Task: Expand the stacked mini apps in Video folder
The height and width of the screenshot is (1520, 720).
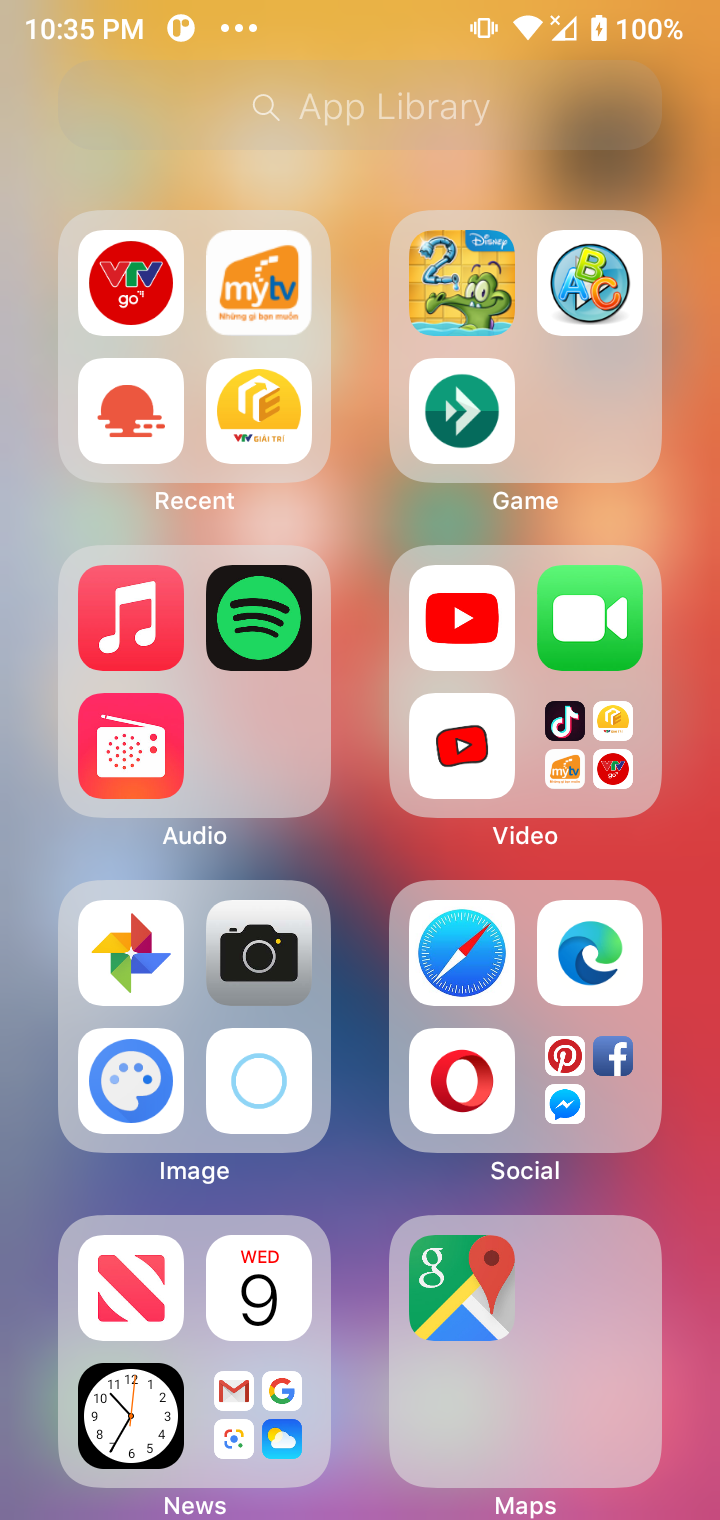Action: point(589,747)
